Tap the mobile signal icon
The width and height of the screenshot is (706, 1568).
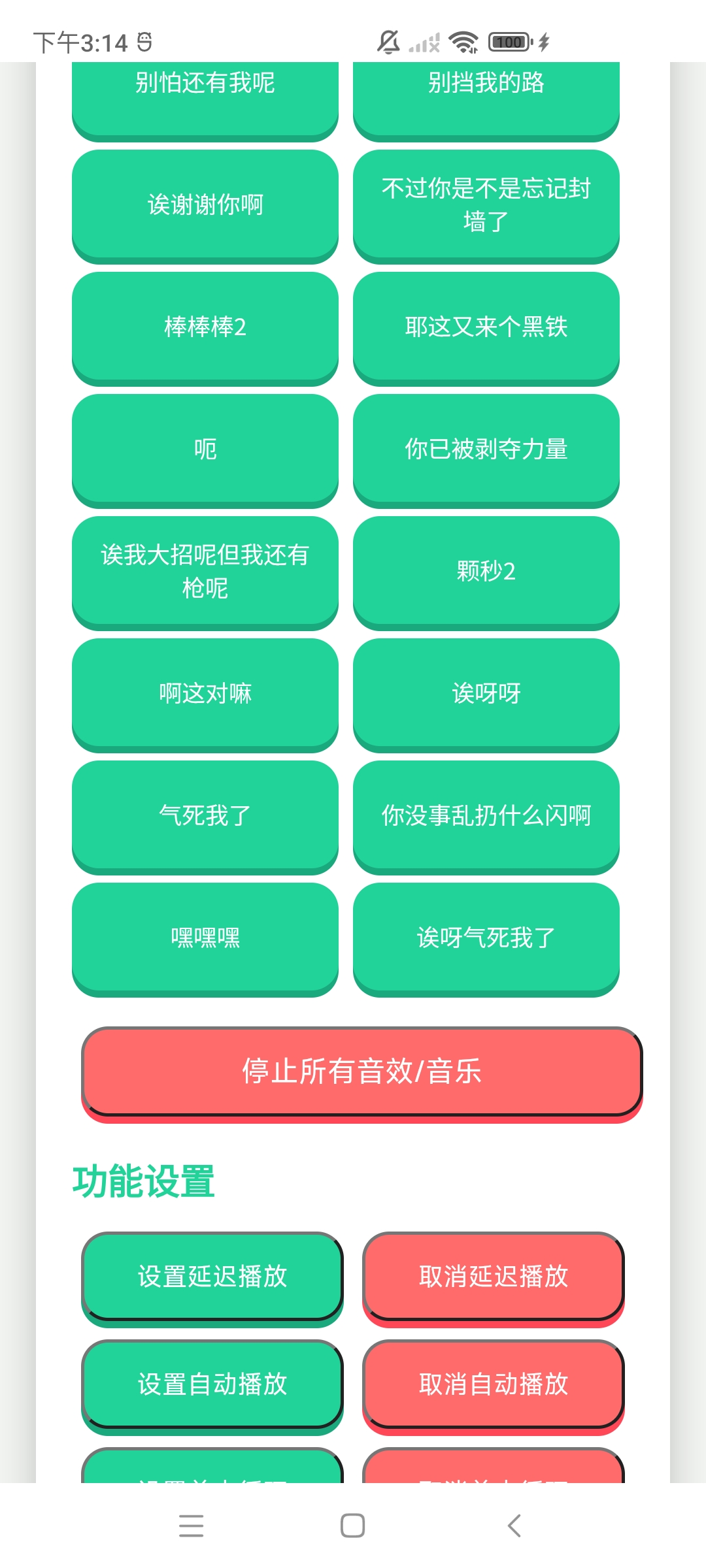424,41
